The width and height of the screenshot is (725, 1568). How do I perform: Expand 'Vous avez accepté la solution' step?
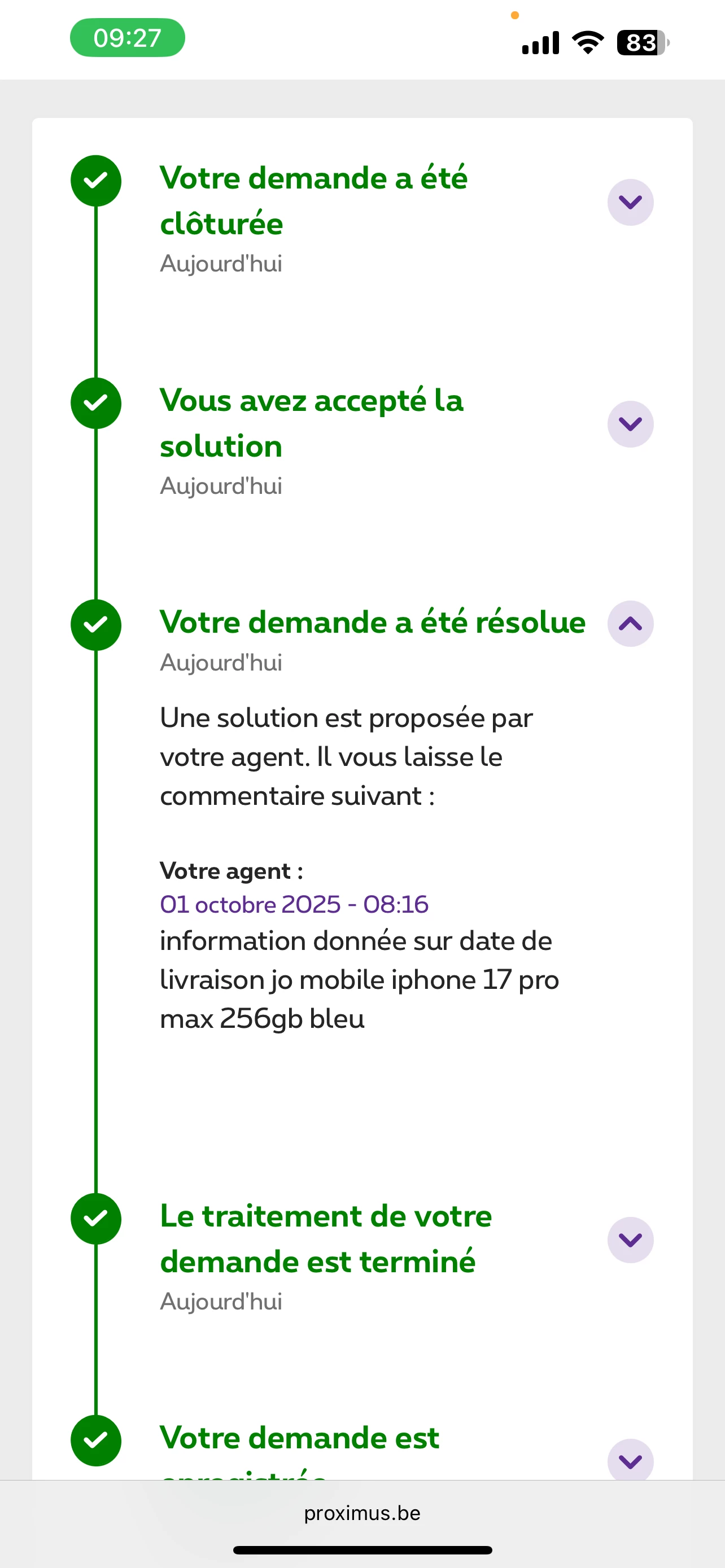pos(630,424)
